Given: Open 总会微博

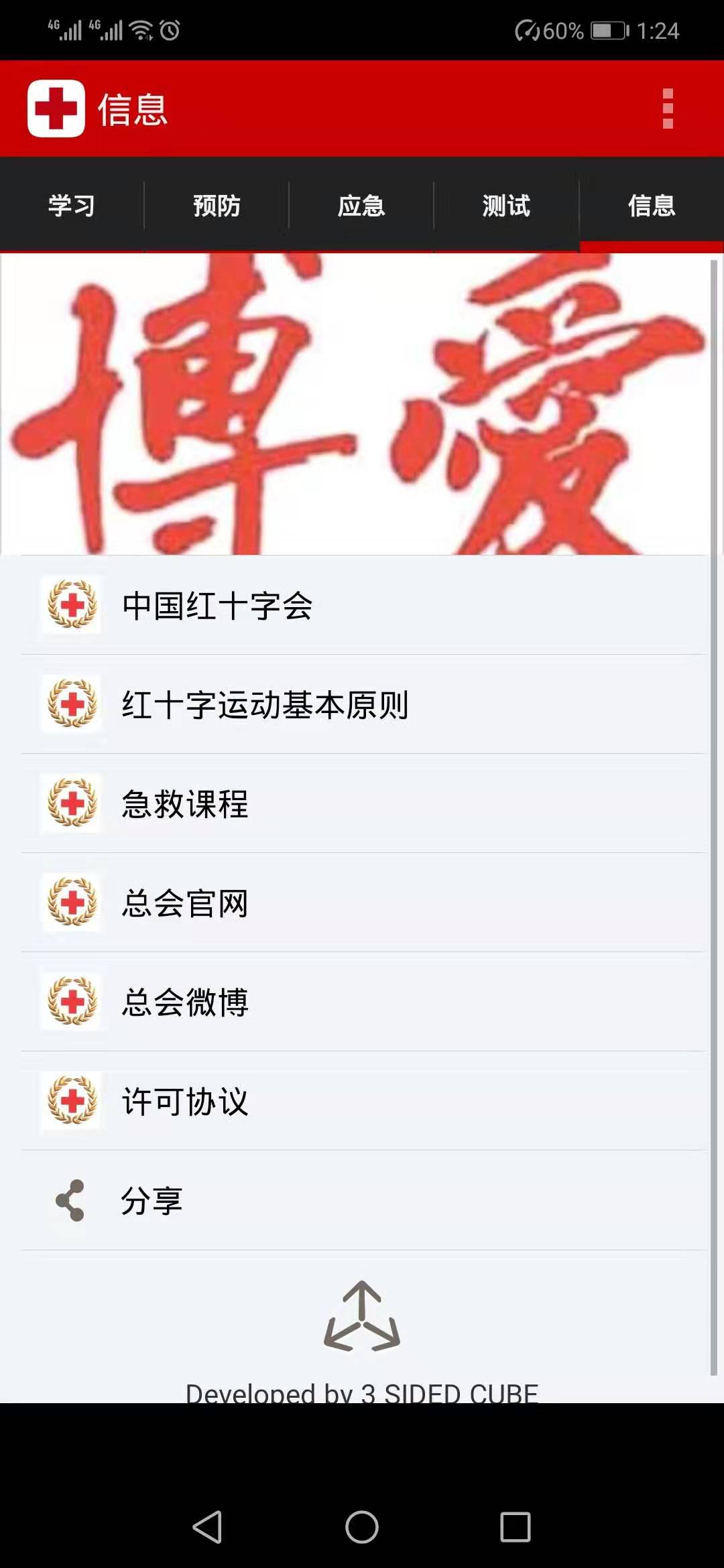Looking at the screenshot, I should pos(362,1002).
